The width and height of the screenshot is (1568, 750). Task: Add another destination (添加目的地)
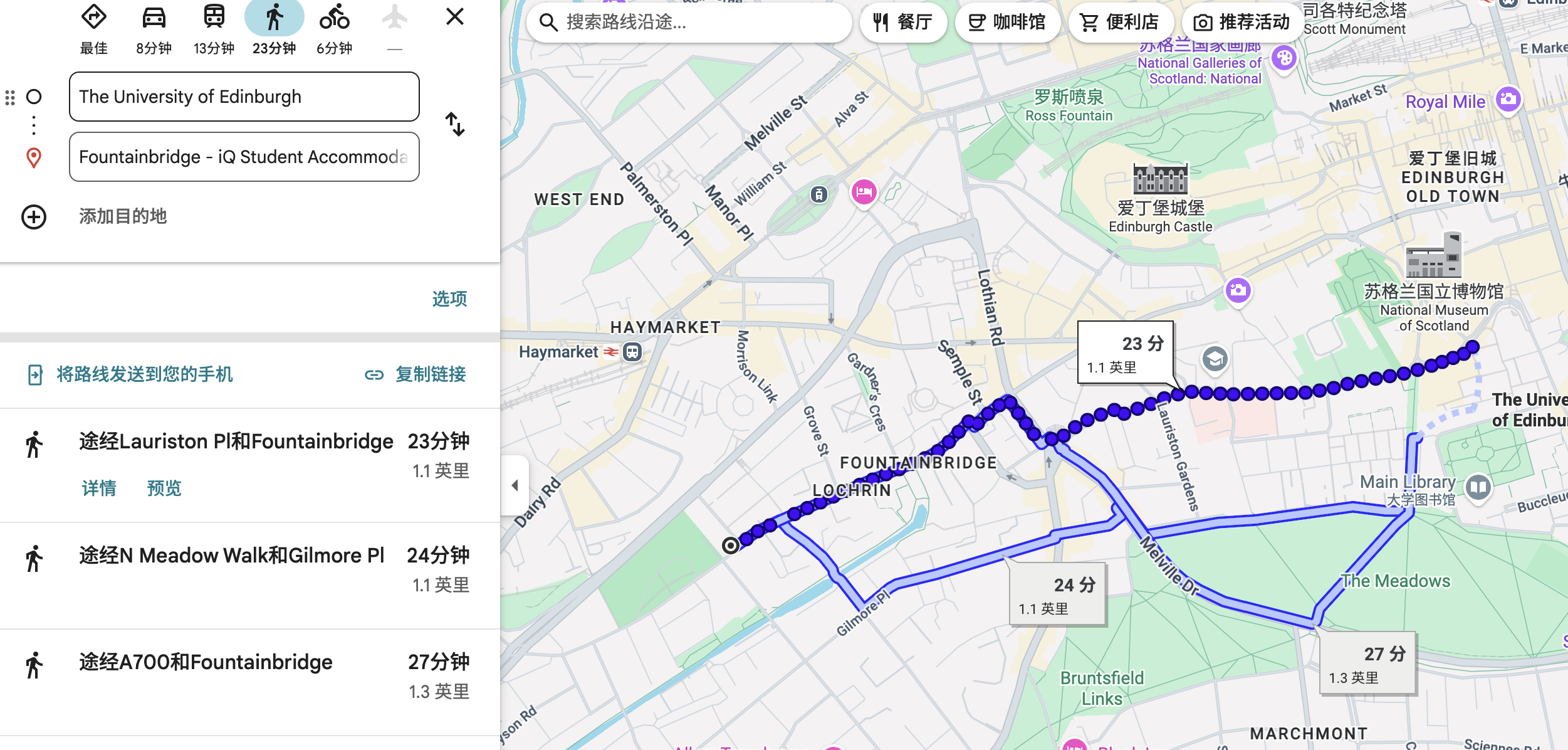pos(123,217)
